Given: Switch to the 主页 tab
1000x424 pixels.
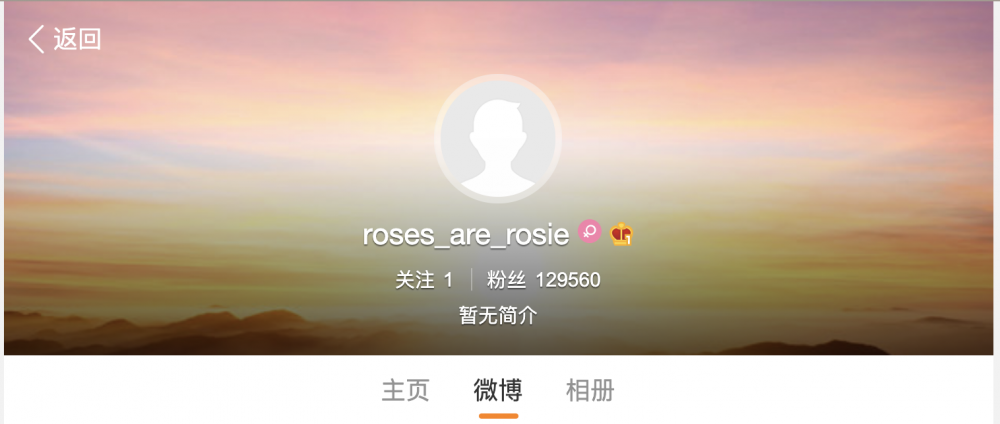Looking at the screenshot, I should click(x=405, y=390).
